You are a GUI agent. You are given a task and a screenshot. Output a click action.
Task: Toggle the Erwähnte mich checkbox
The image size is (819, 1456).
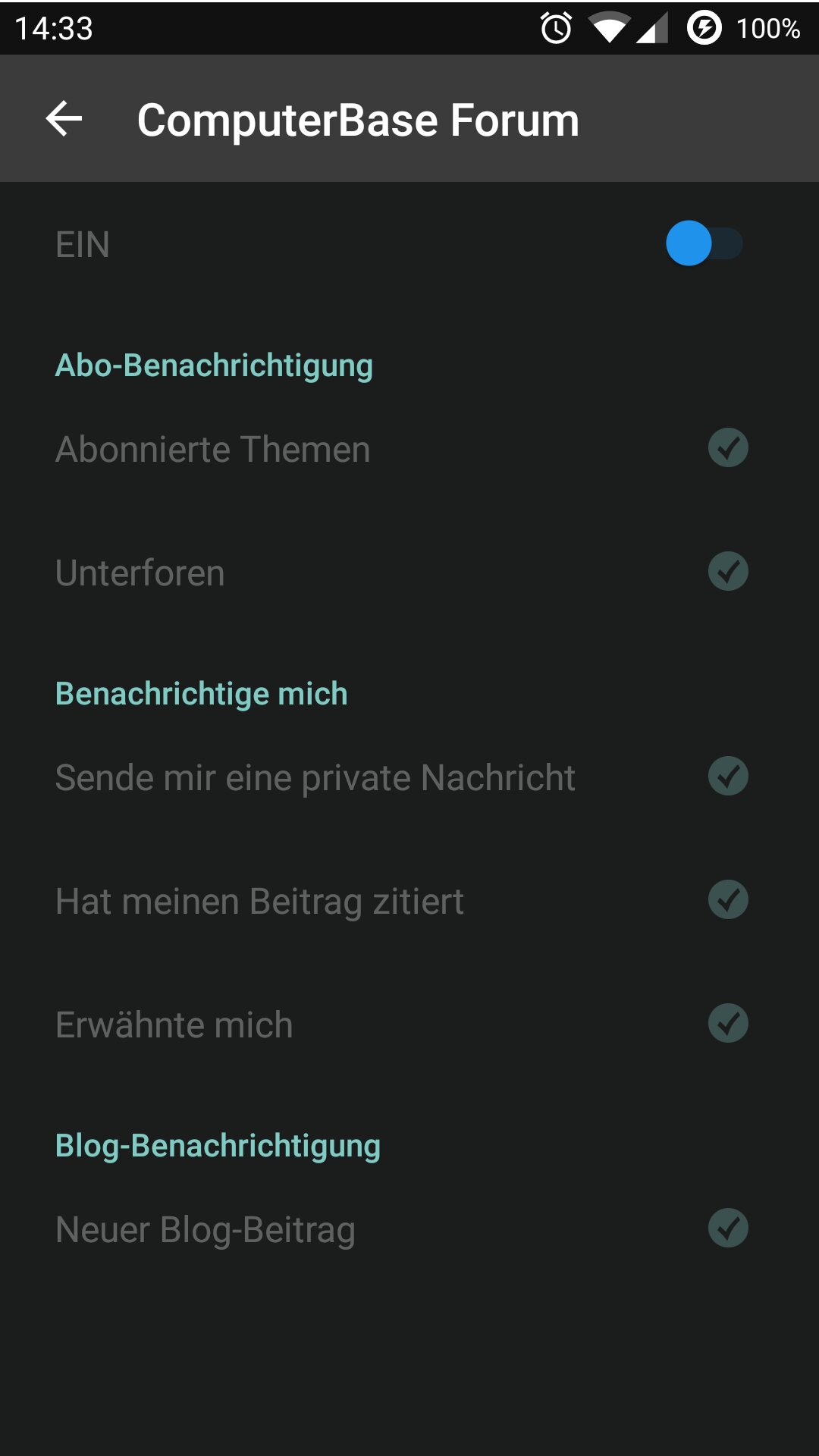(728, 1023)
